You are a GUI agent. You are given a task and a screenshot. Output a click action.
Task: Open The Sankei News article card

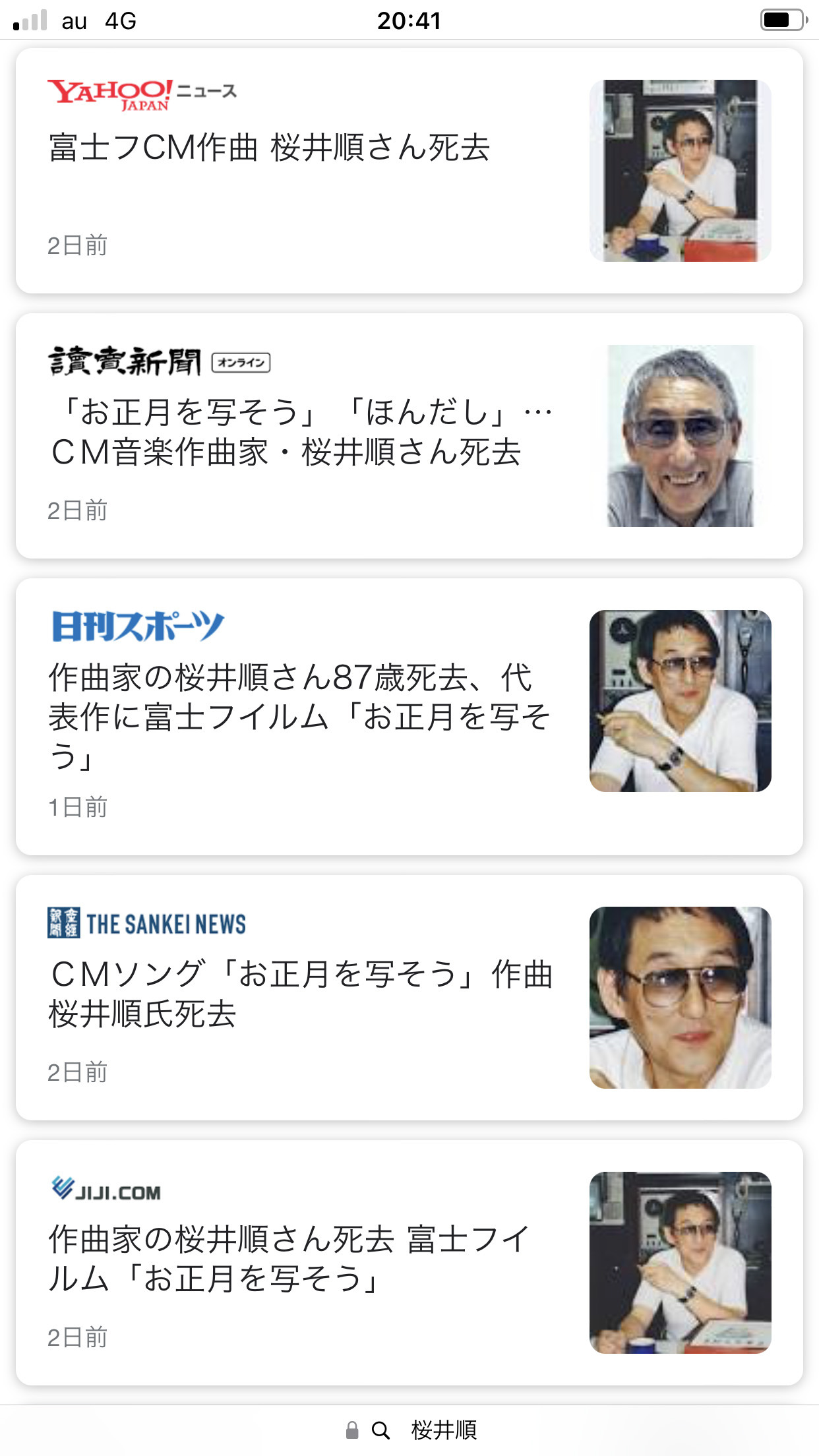click(409, 998)
